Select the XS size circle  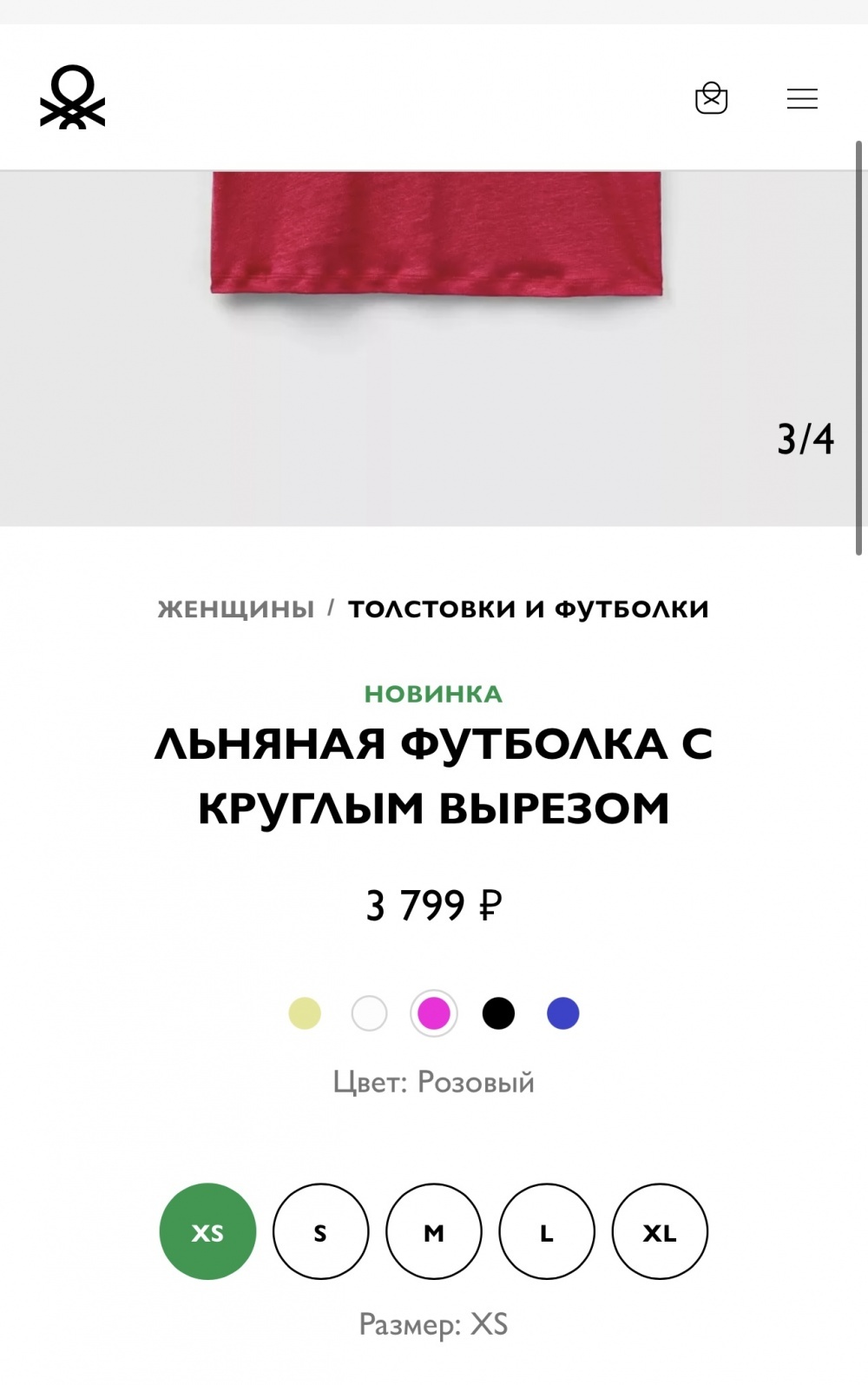207,1231
